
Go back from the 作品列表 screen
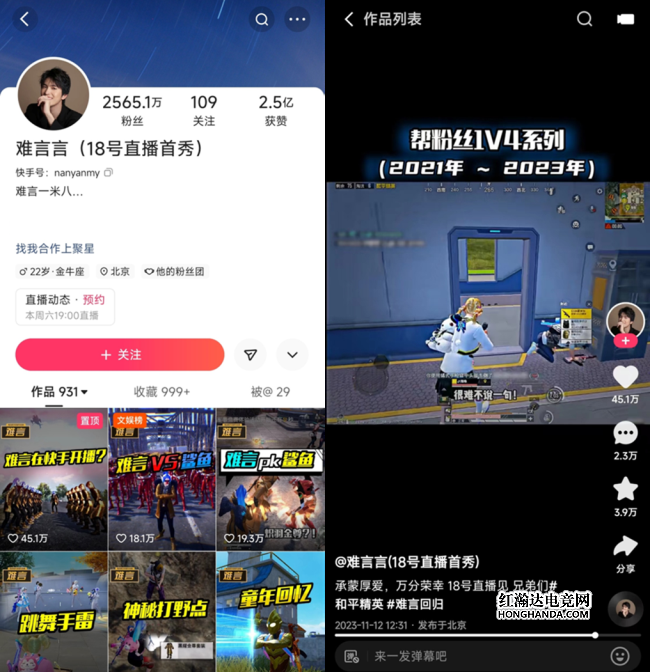click(x=348, y=19)
